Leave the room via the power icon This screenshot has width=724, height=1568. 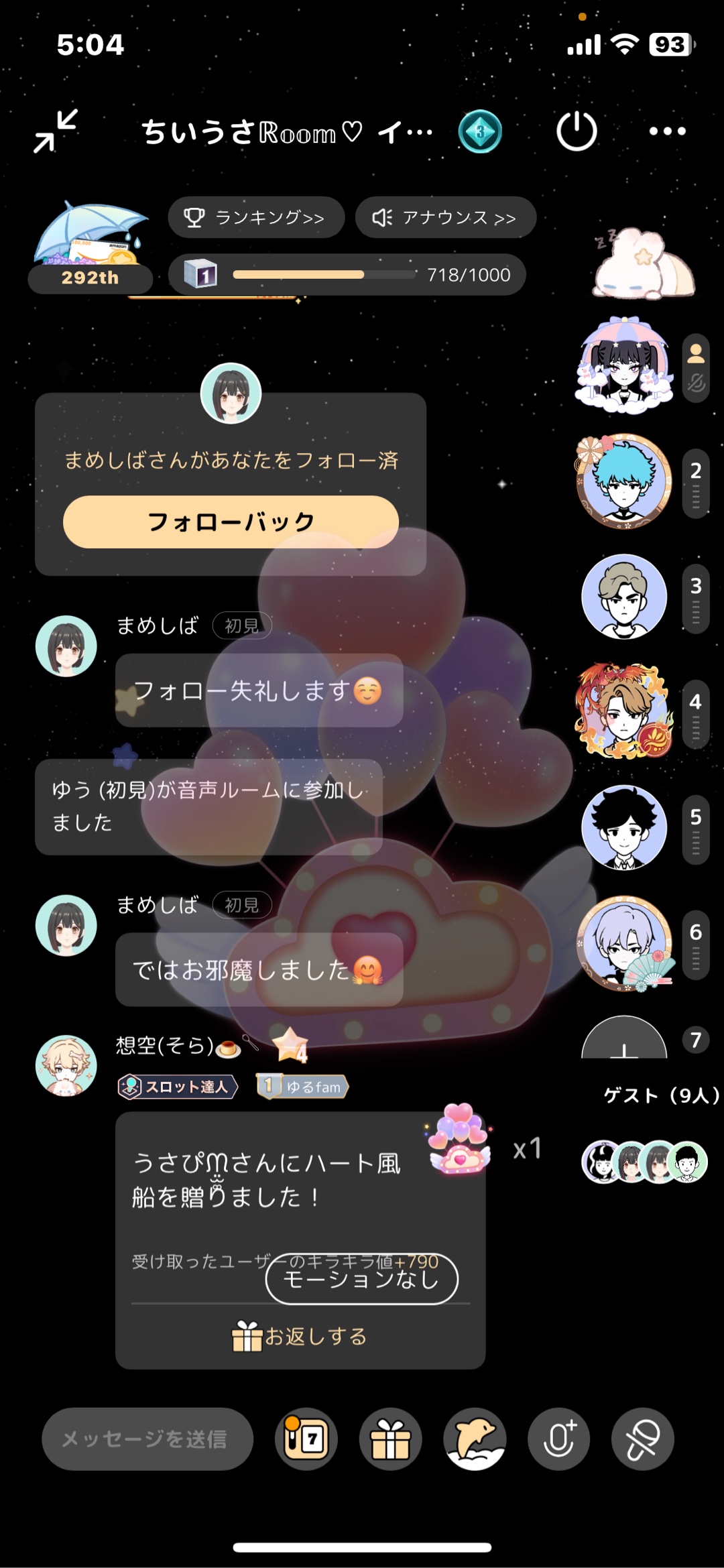[577, 131]
